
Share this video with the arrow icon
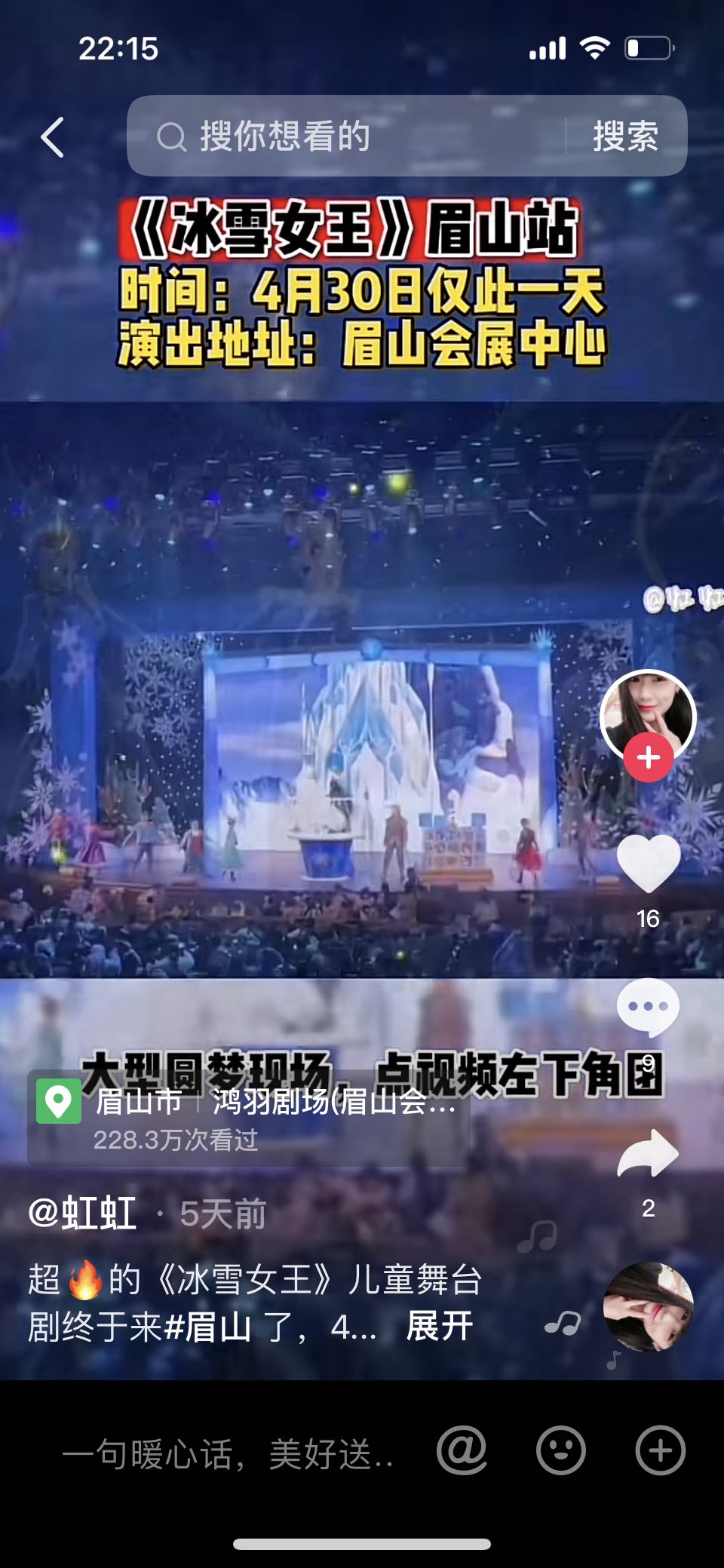[x=648, y=1154]
